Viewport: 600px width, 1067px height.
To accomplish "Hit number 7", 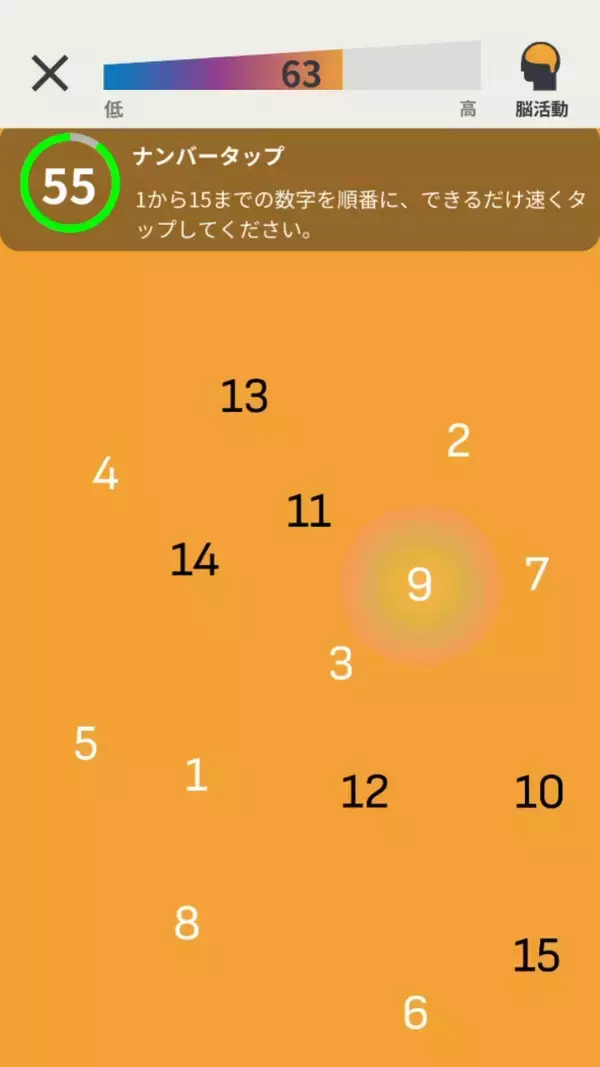I will [537, 574].
